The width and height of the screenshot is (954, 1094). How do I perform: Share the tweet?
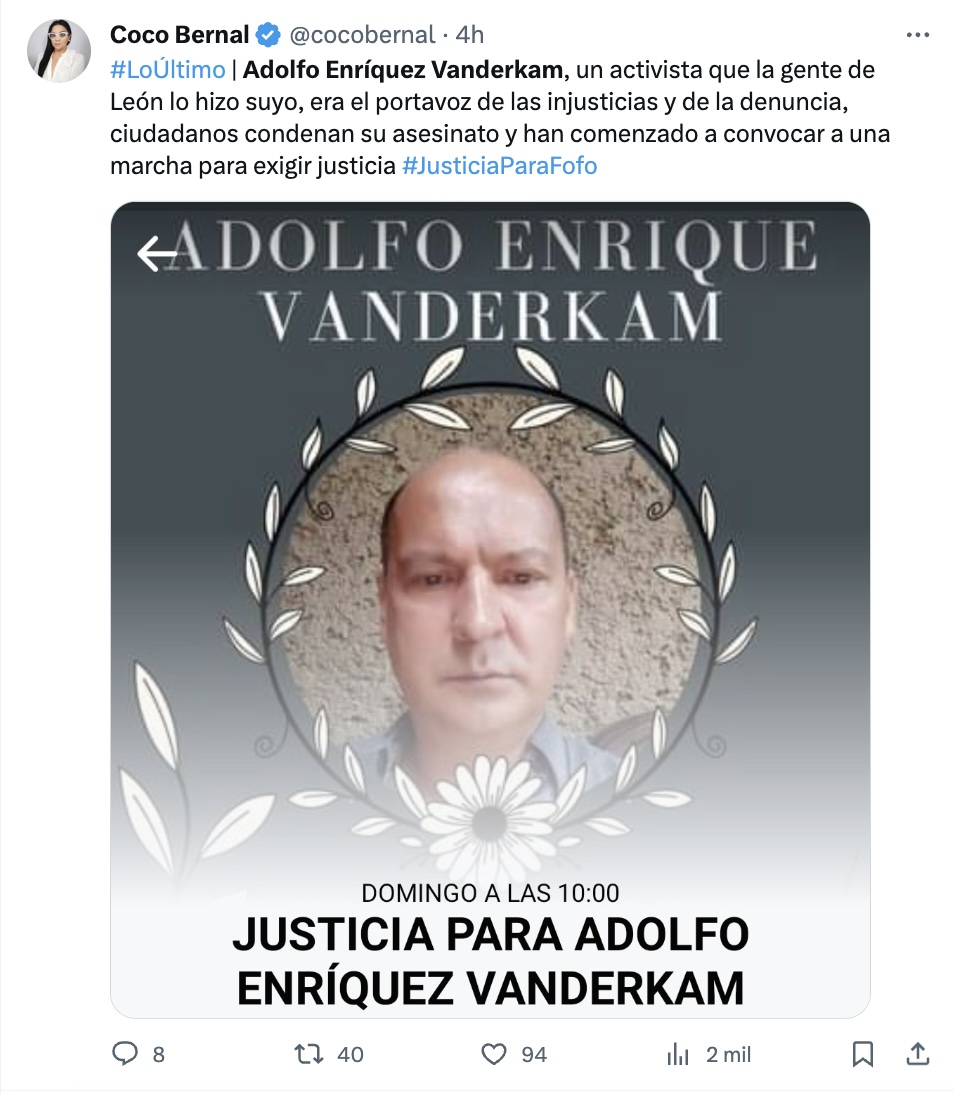[x=917, y=1054]
